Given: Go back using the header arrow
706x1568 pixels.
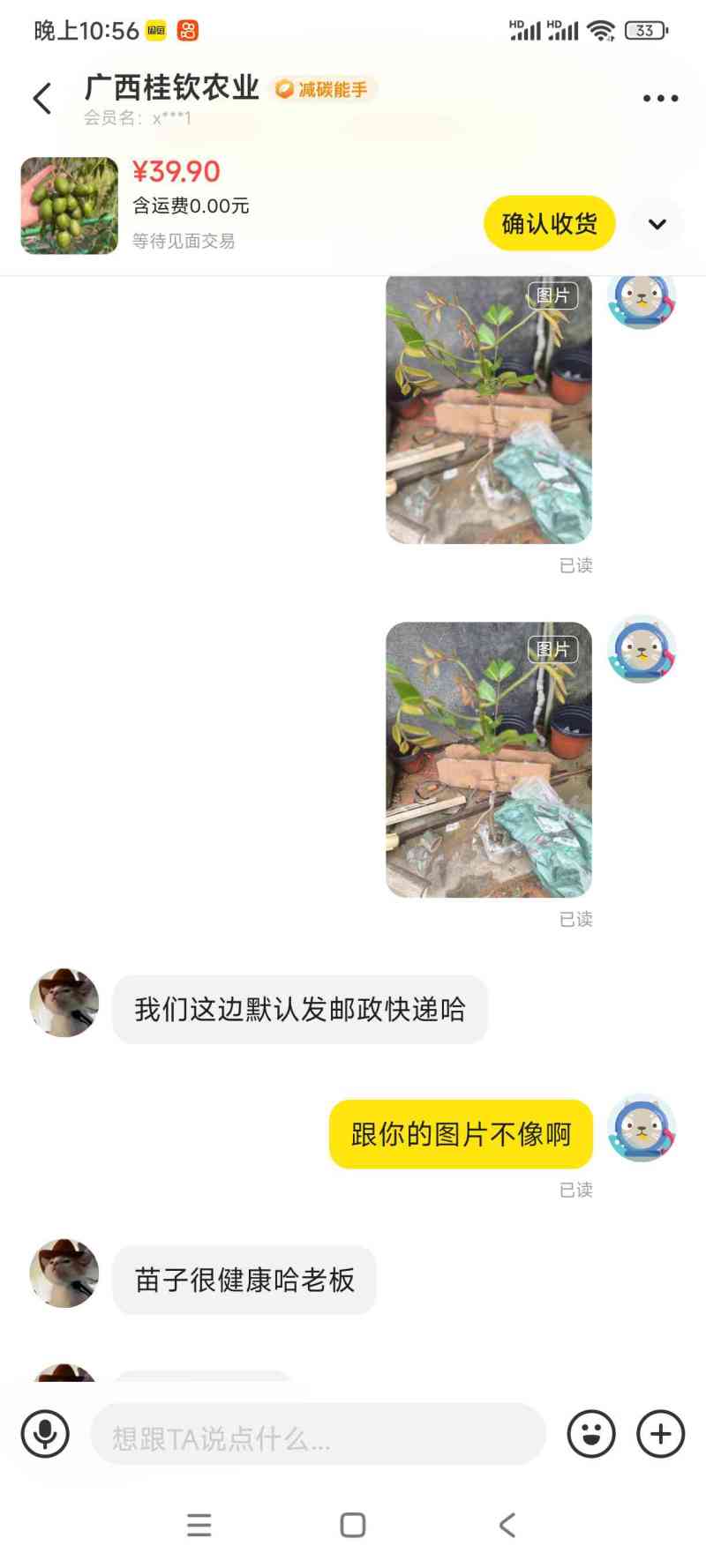Looking at the screenshot, I should click(41, 98).
